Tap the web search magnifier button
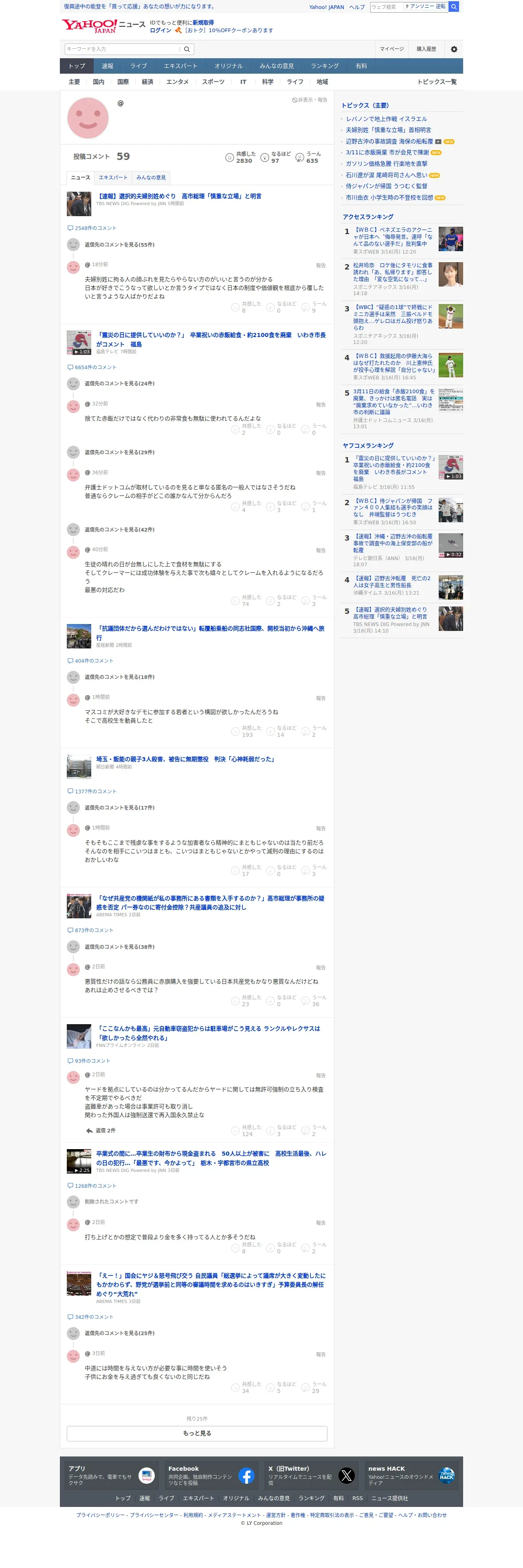This screenshot has height=1568, width=523. [454, 7]
